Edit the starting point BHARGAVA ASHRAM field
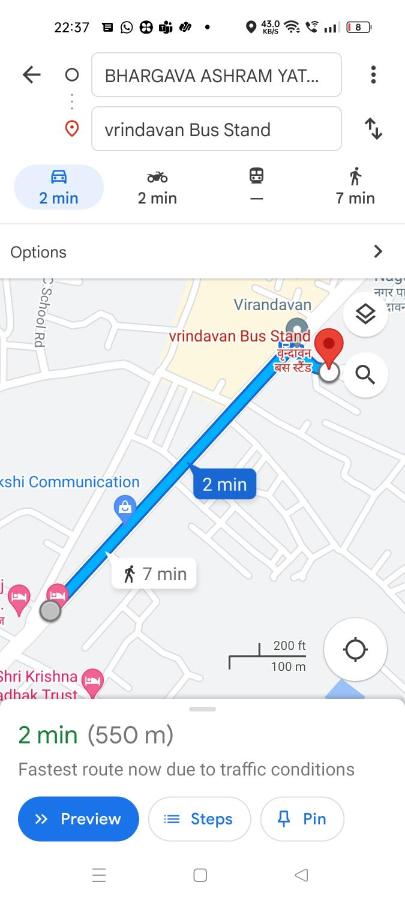405x900 pixels. coord(216,75)
